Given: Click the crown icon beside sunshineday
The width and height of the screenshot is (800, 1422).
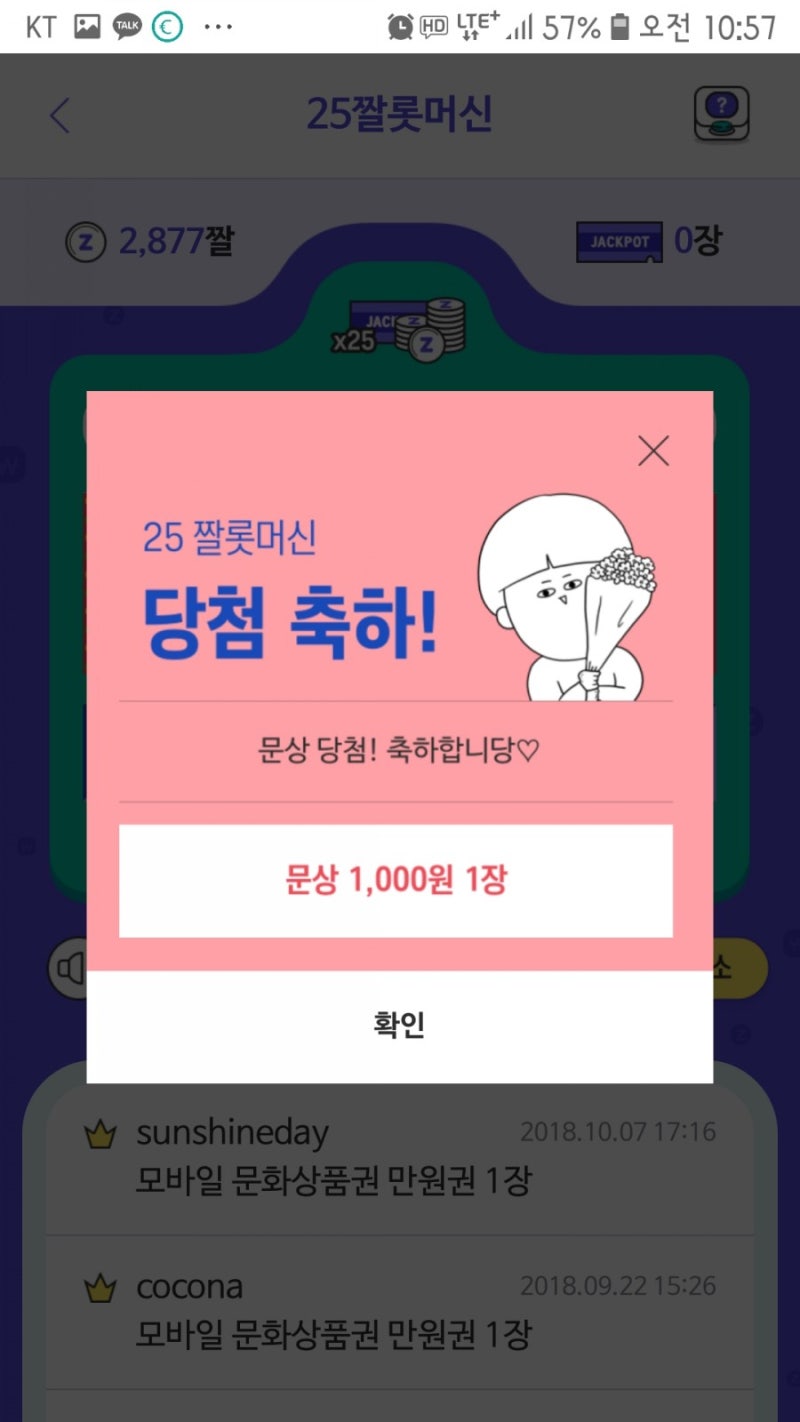Looking at the screenshot, I should pyautogui.click(x=103, y=1131).
